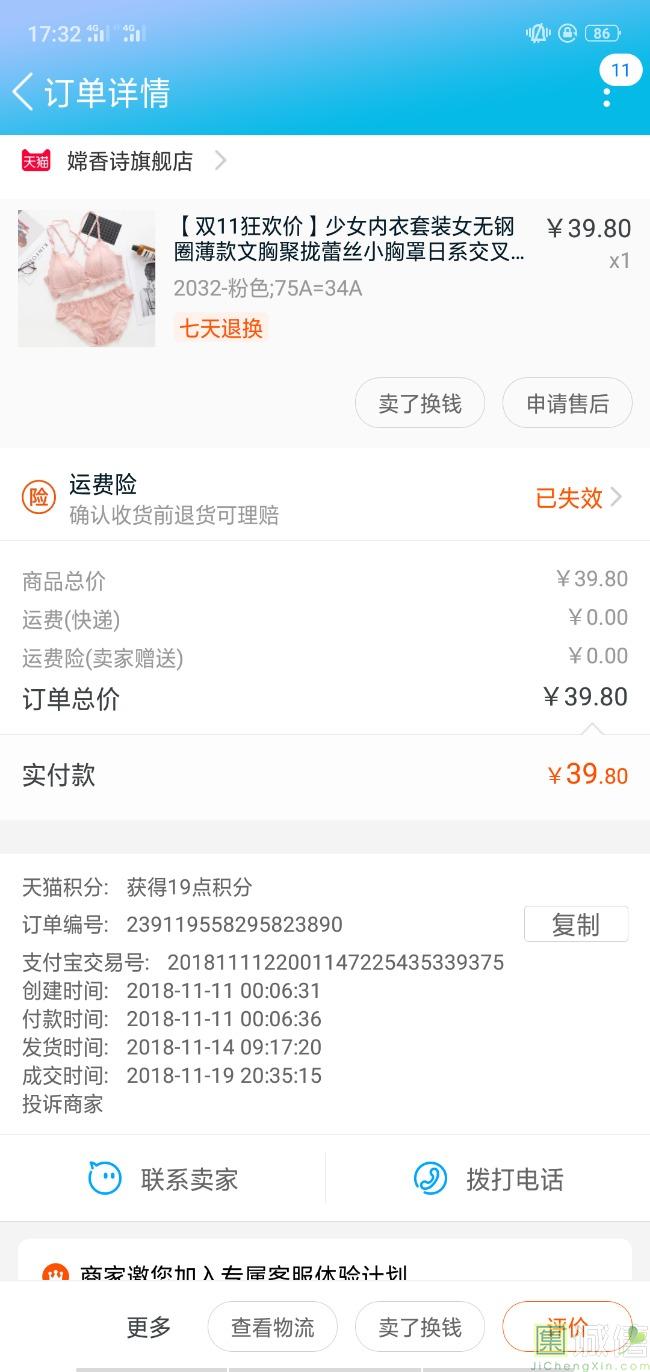Tap 申请售后 to request after-sales service
Image resolution: width=650 pixels, height=1372 pixels.
(x=567, y=404)
